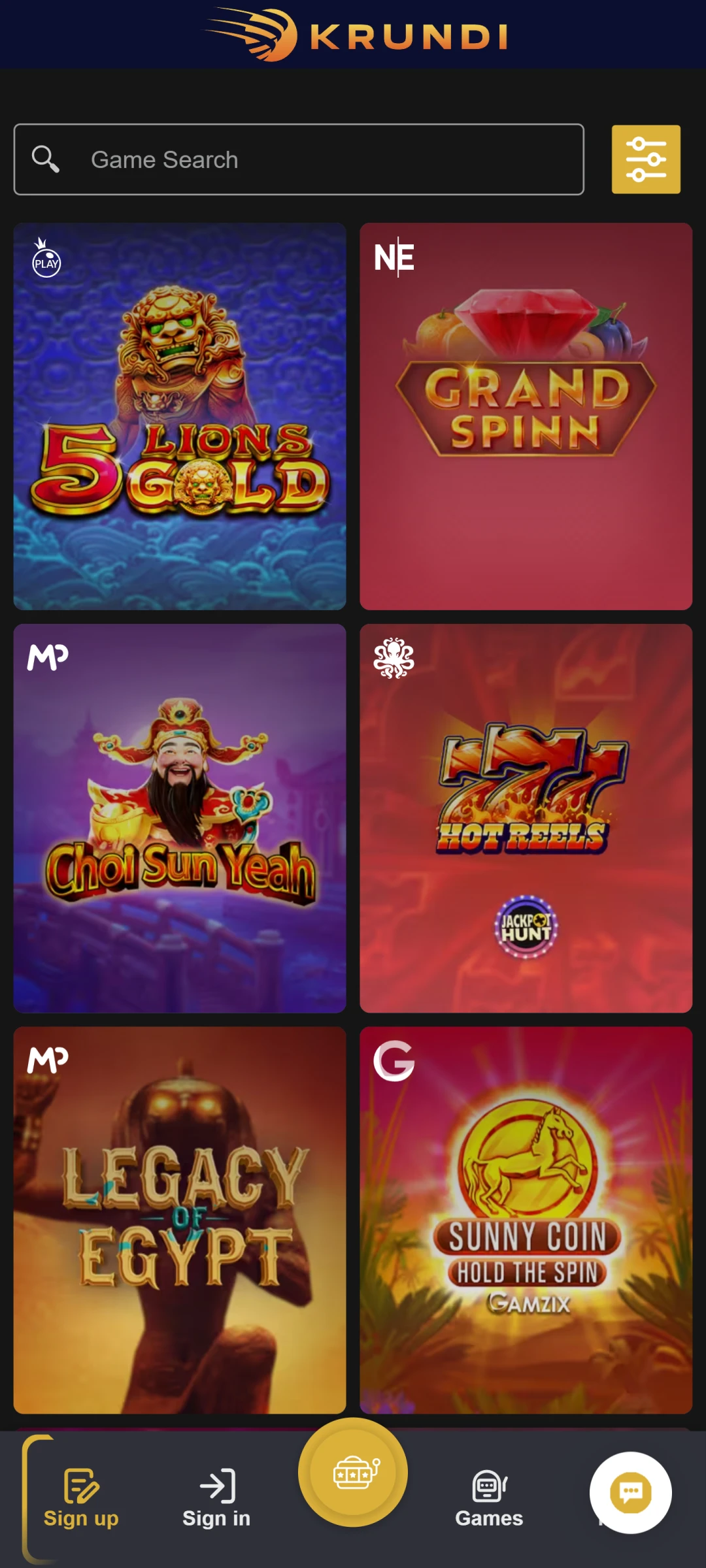Open Choi Sun Yeah game tile
Image resolution: width=706 pixels, height=1568 pixels.
coord(180,818)
